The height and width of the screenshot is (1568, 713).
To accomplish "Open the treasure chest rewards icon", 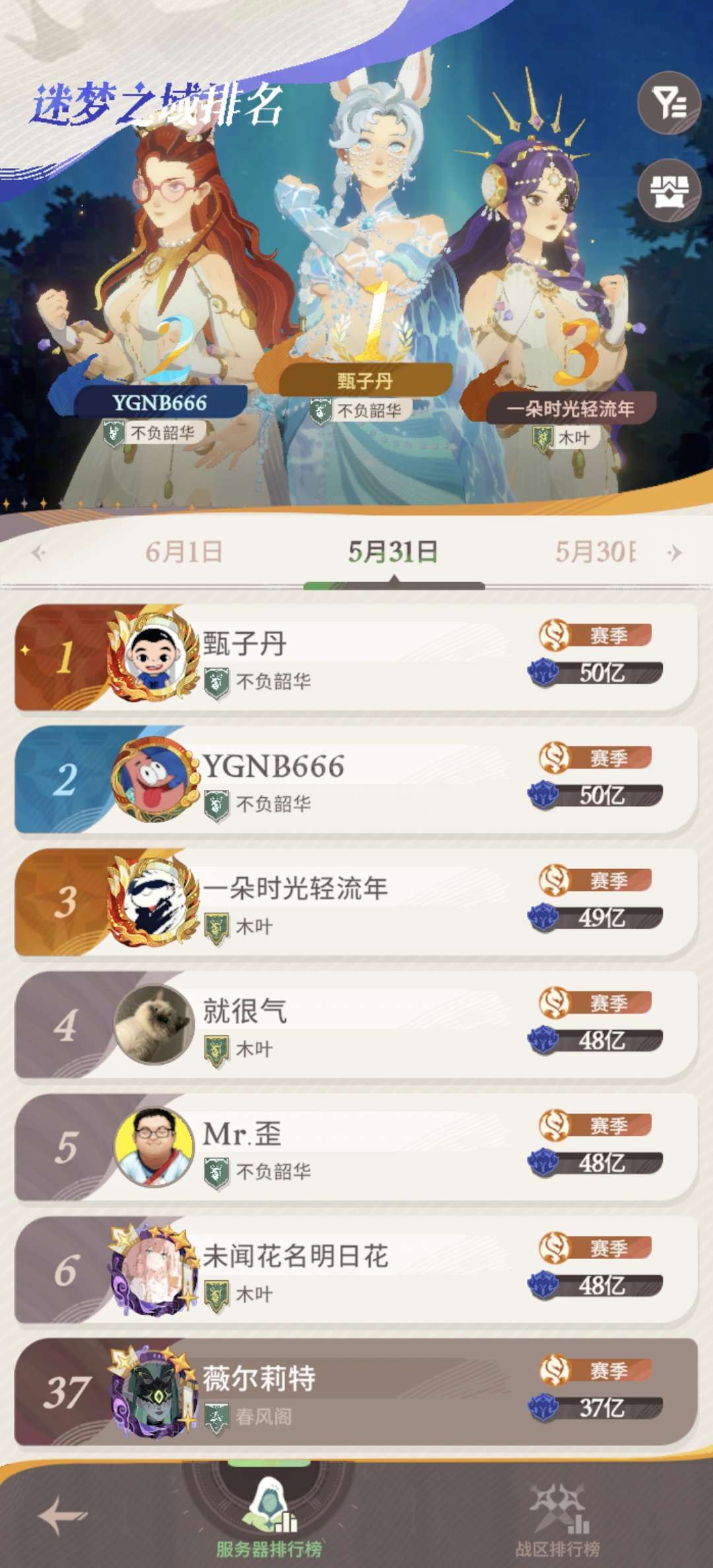I will (x=669, y=190).
